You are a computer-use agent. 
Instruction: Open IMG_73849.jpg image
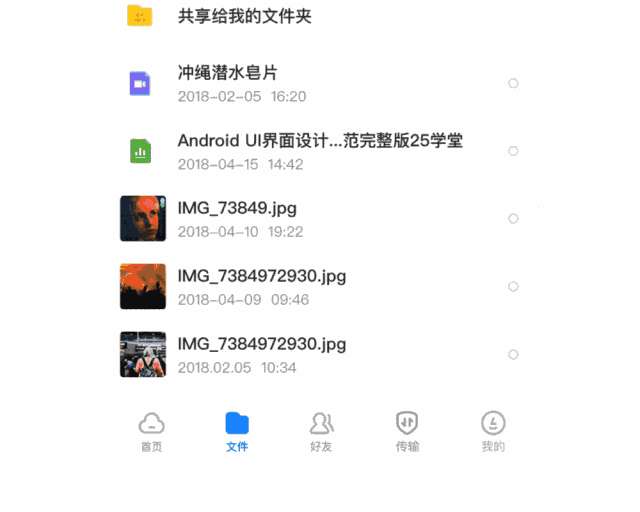click(x=237, y=218)
